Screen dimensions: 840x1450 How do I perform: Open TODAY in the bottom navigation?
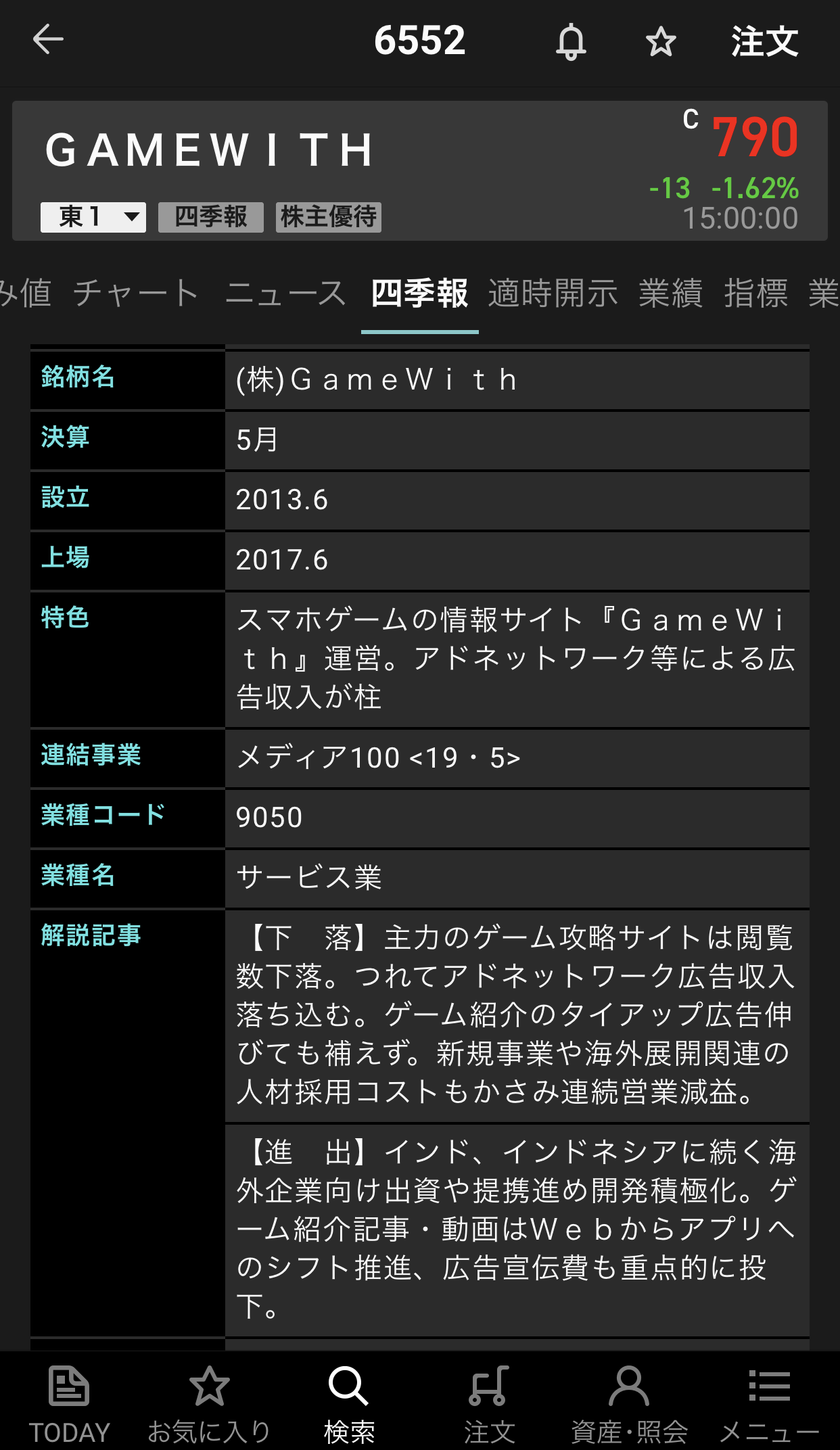click(69, 1403)
